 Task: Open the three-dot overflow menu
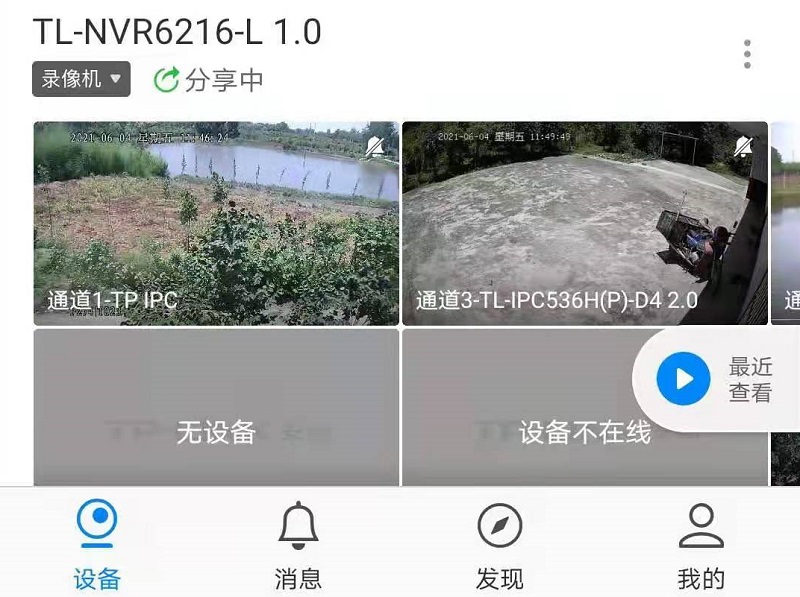[747, 54]
